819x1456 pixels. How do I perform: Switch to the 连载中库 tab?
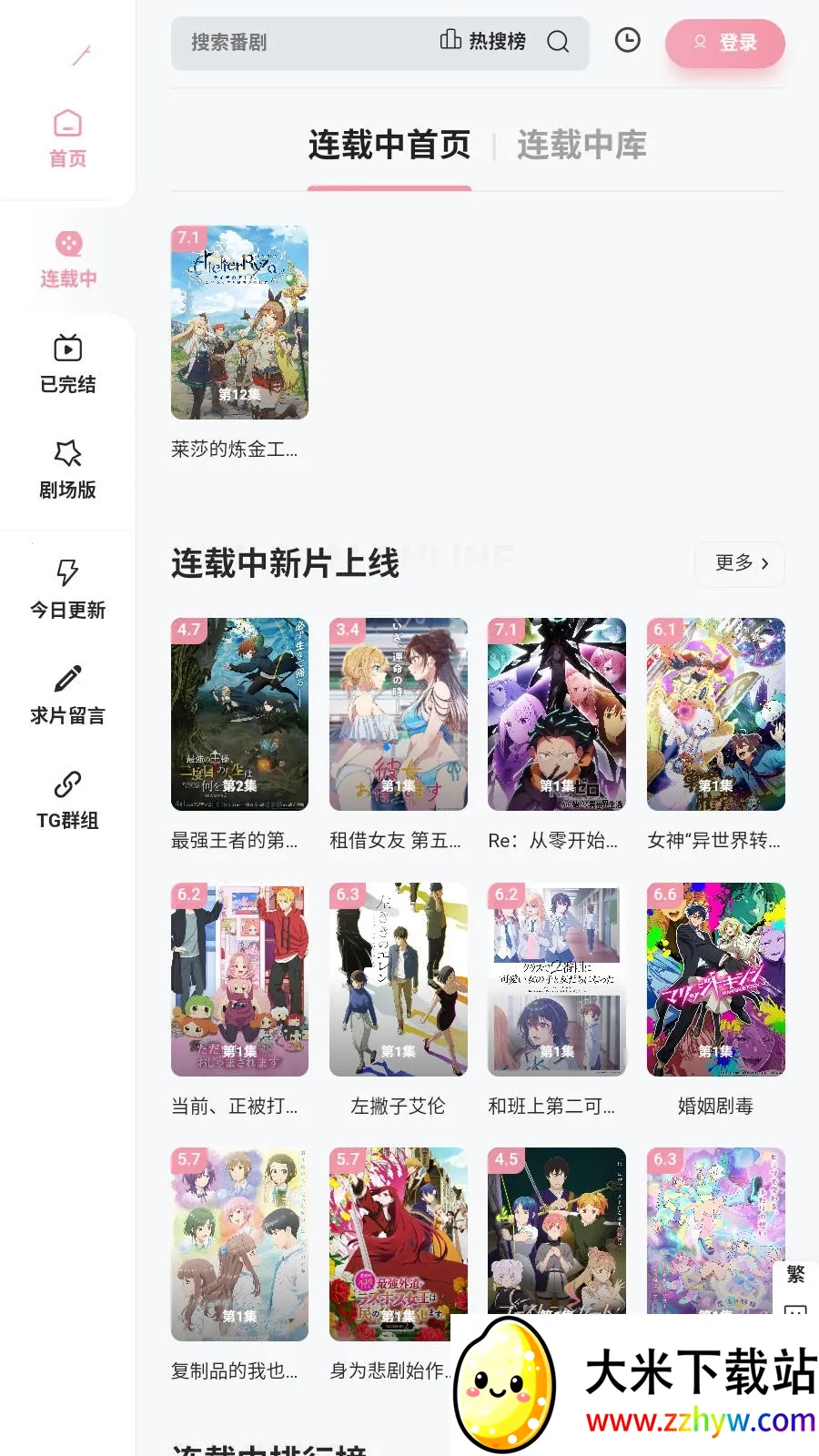click(581, 144)
